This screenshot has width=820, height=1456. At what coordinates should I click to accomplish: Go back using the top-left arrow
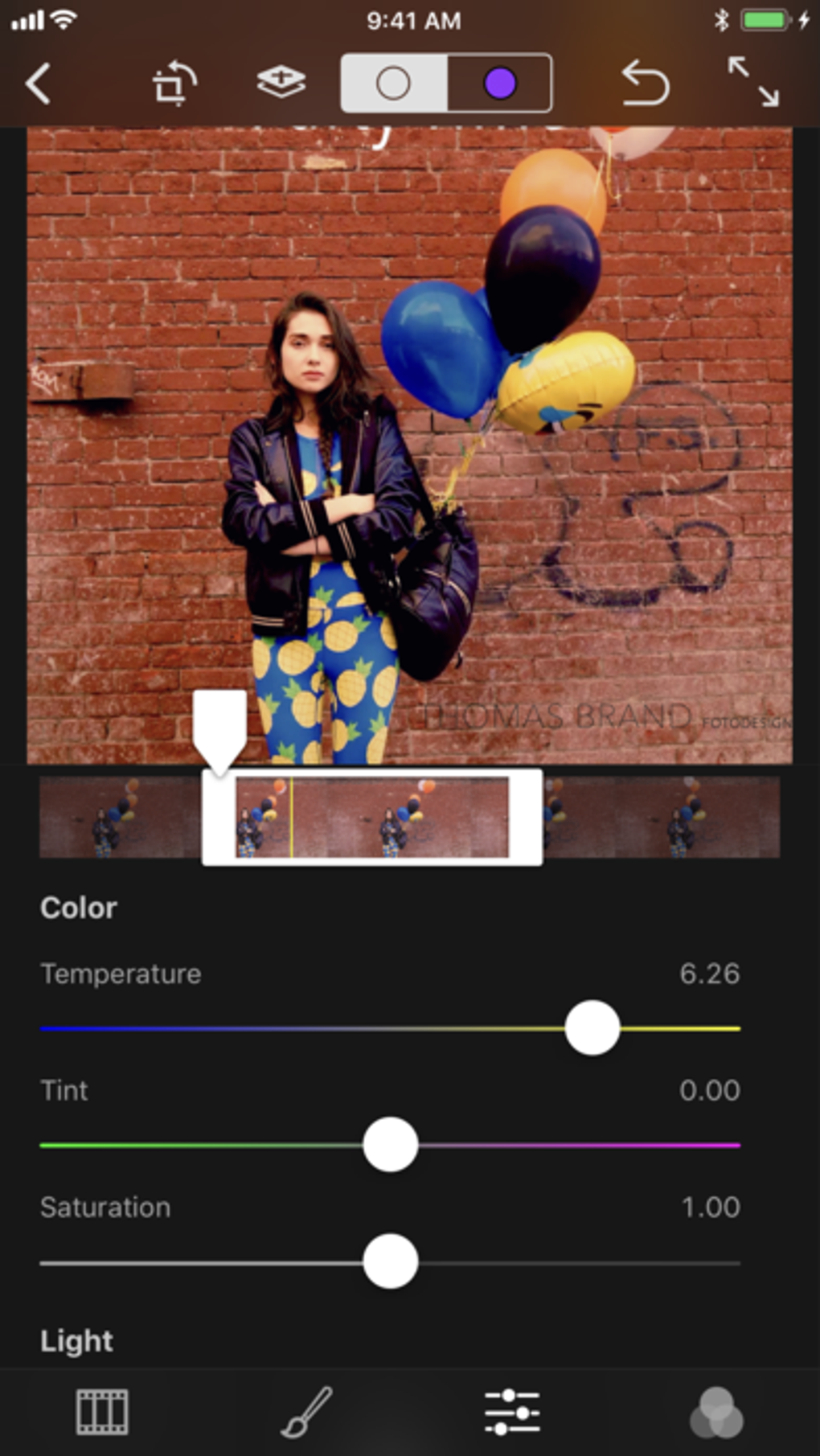tap(39, 84)
